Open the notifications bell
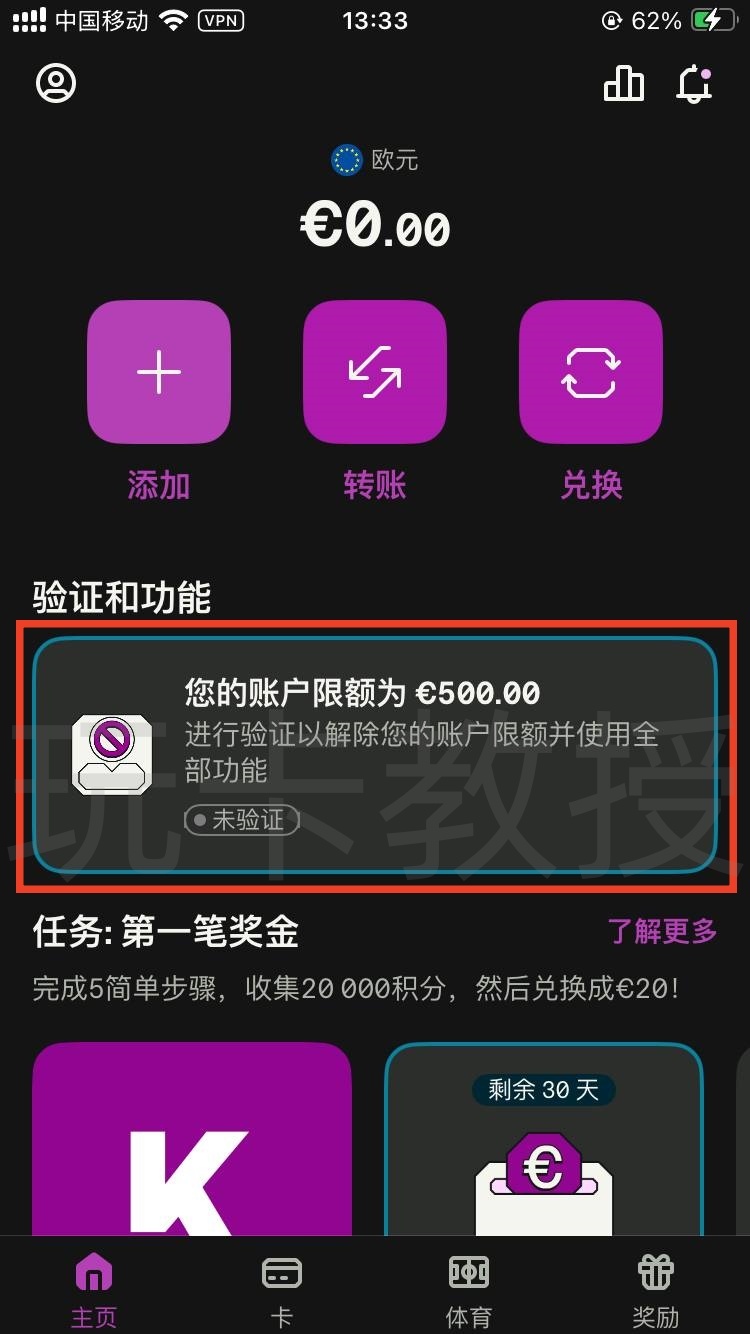The height and width of the screenshot is (1334, 750). tap(694, 84)
